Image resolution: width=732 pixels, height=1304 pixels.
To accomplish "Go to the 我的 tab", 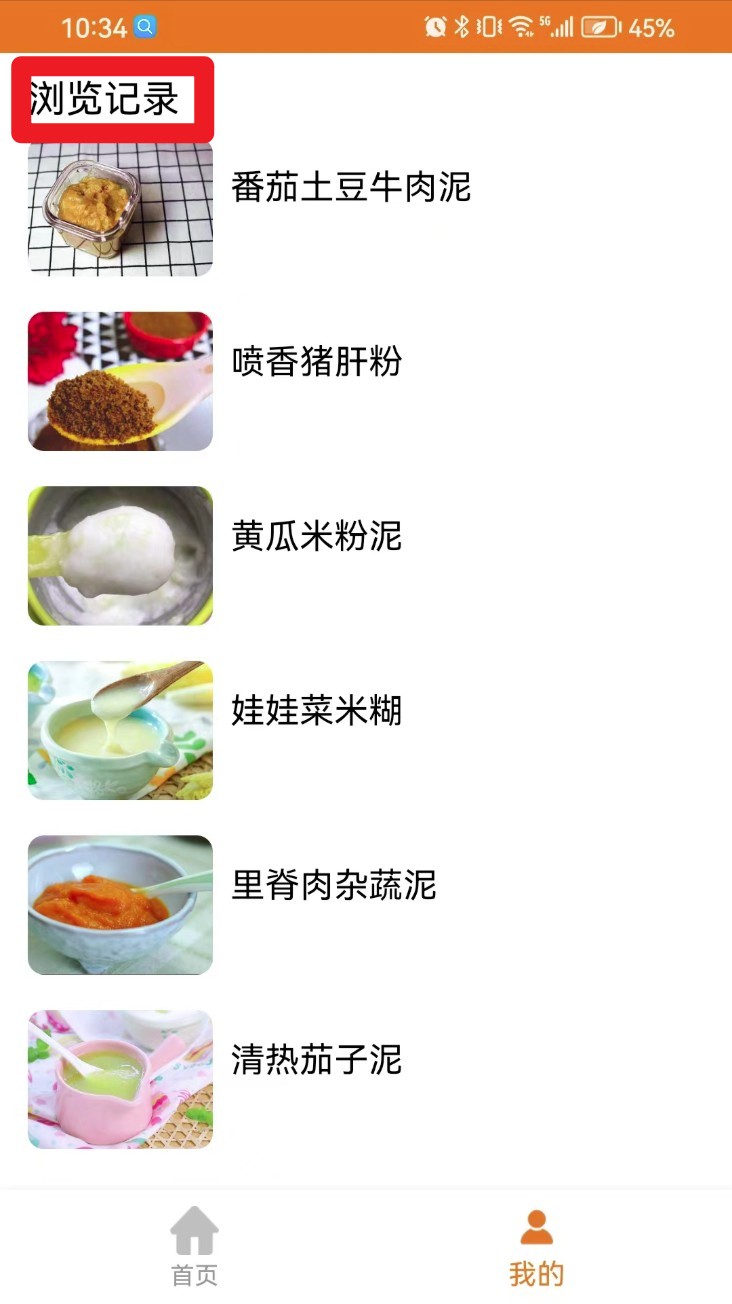I will tap(537, 1246).
